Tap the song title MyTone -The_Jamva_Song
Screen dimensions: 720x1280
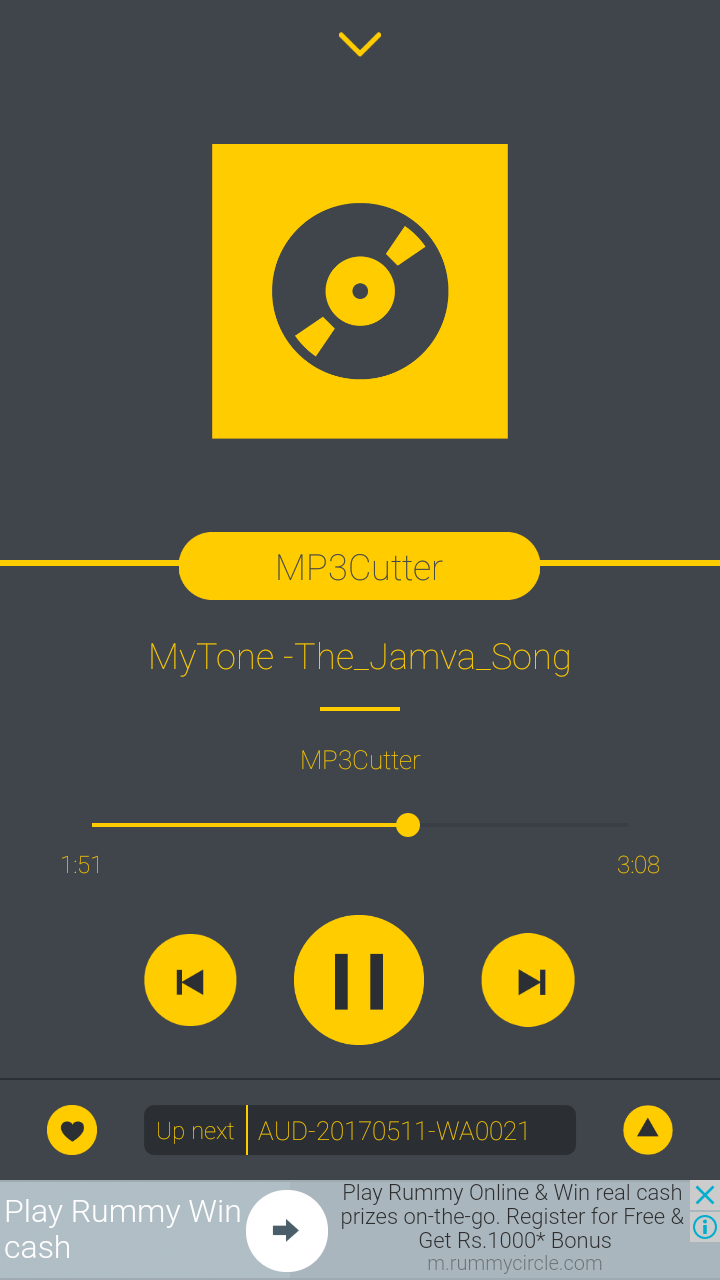point(359,657)
